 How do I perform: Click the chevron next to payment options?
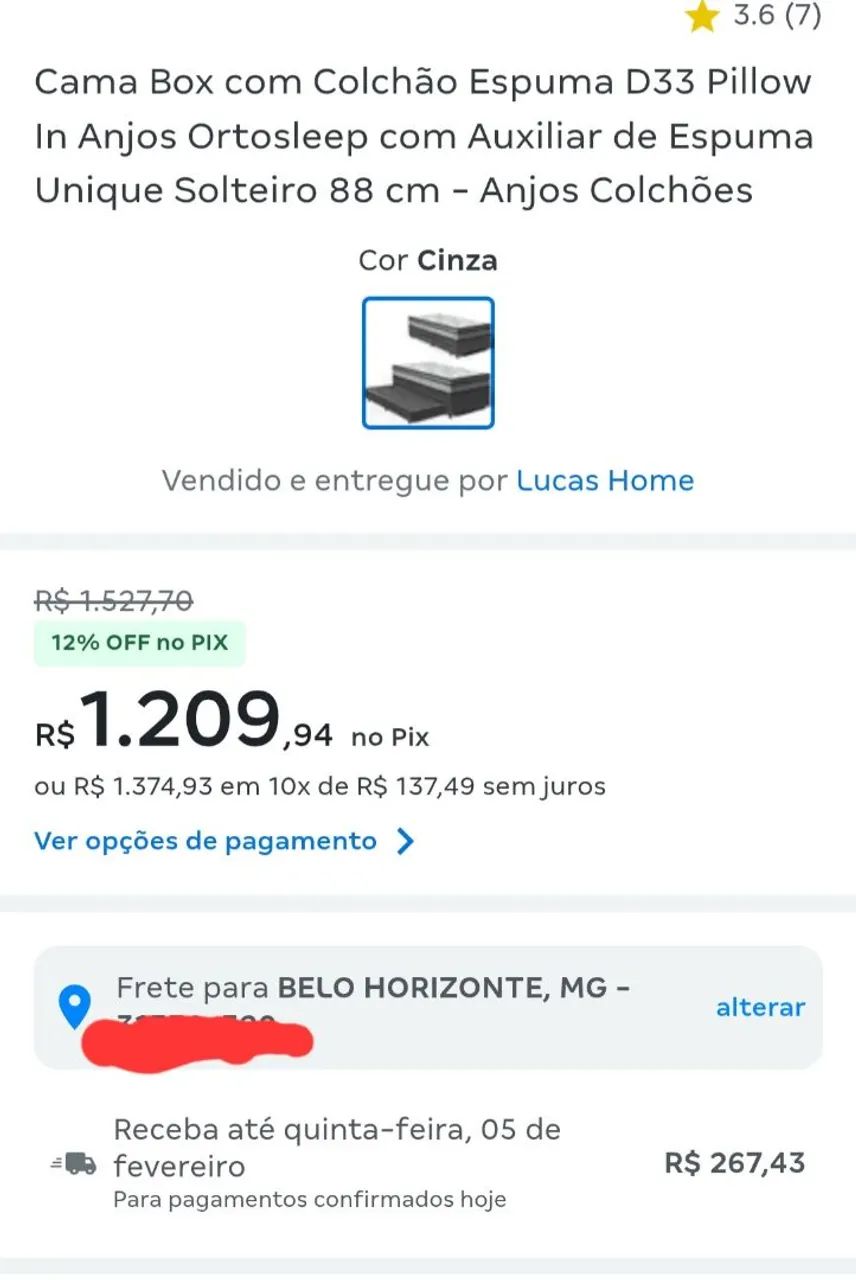point(404,841)
